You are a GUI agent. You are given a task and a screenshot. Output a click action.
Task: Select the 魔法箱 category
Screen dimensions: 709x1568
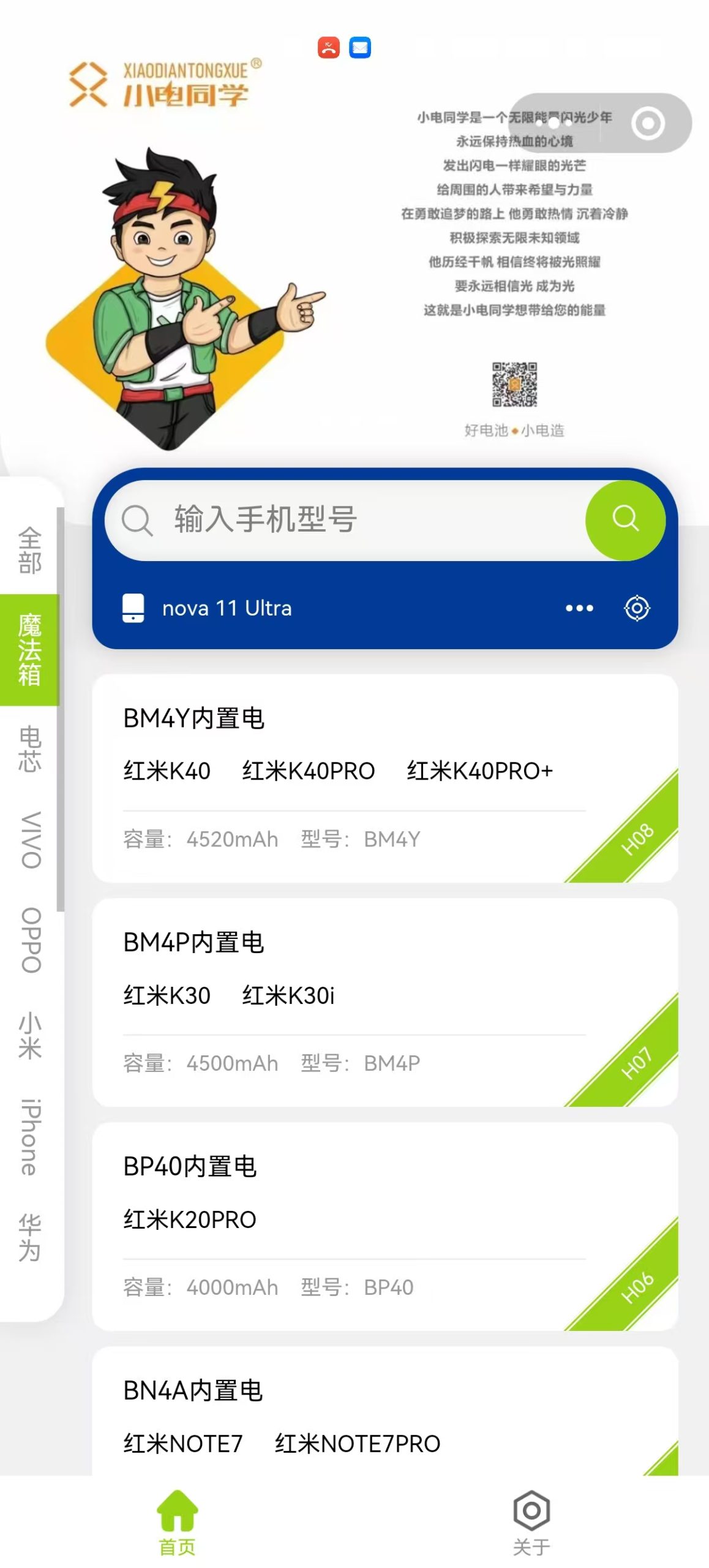pos(29,649)
